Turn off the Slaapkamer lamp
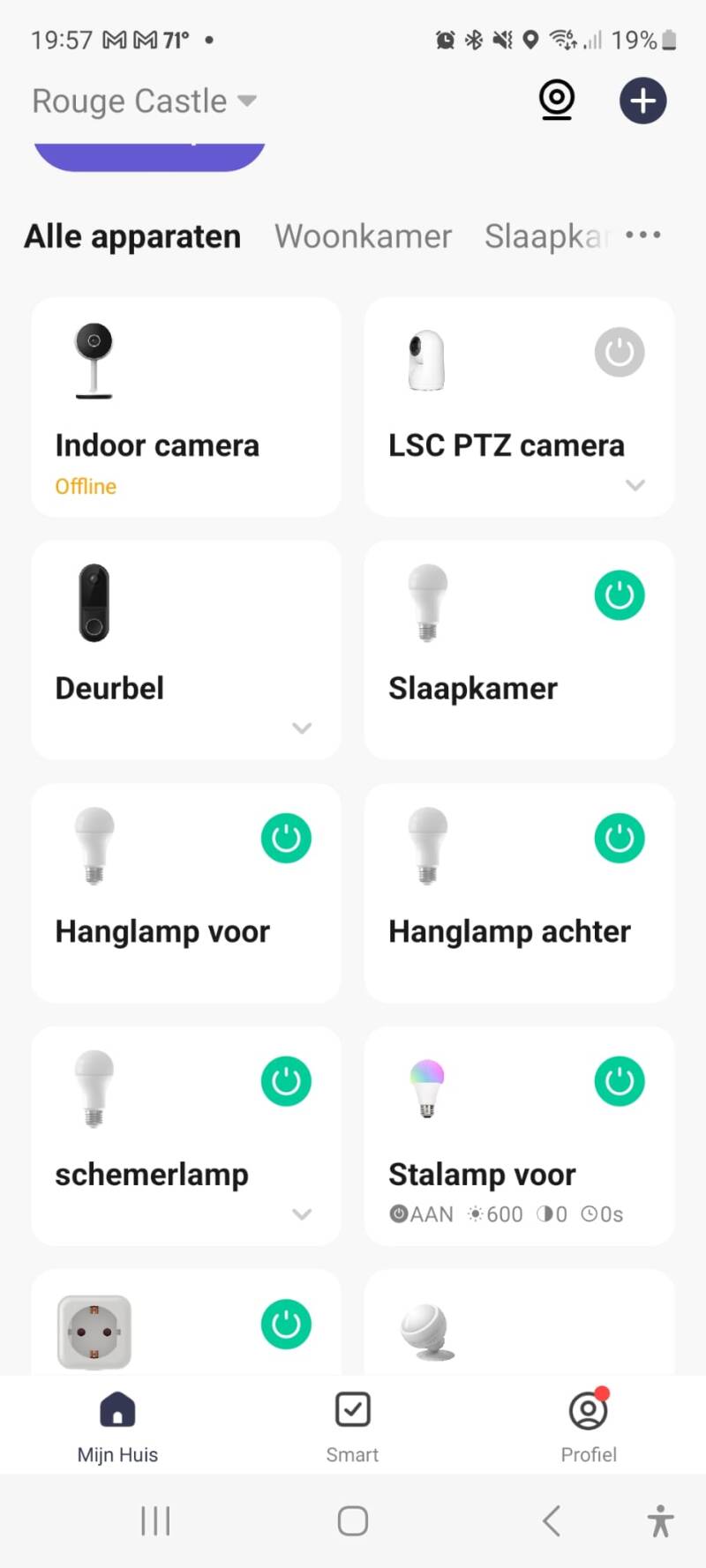Image resolution: width=706 pixels, height=1568 pixels. (x=620, y=595)
